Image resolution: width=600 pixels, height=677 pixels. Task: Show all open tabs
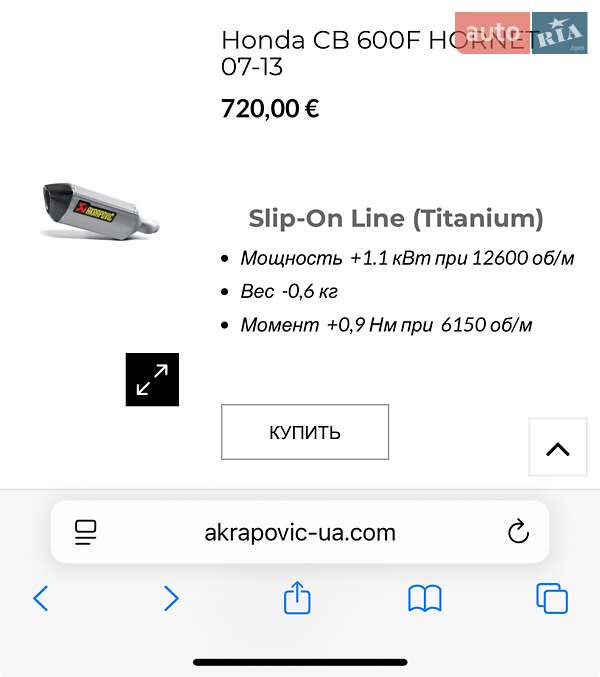[552, 598]
